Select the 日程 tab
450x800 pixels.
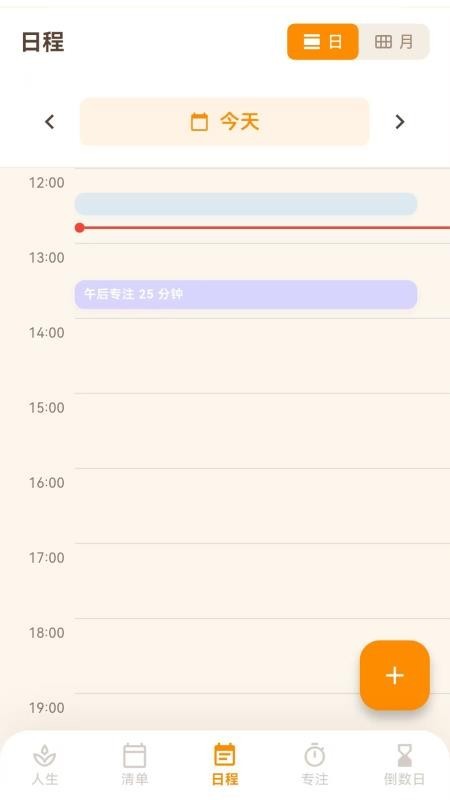(x=225, y=764)
